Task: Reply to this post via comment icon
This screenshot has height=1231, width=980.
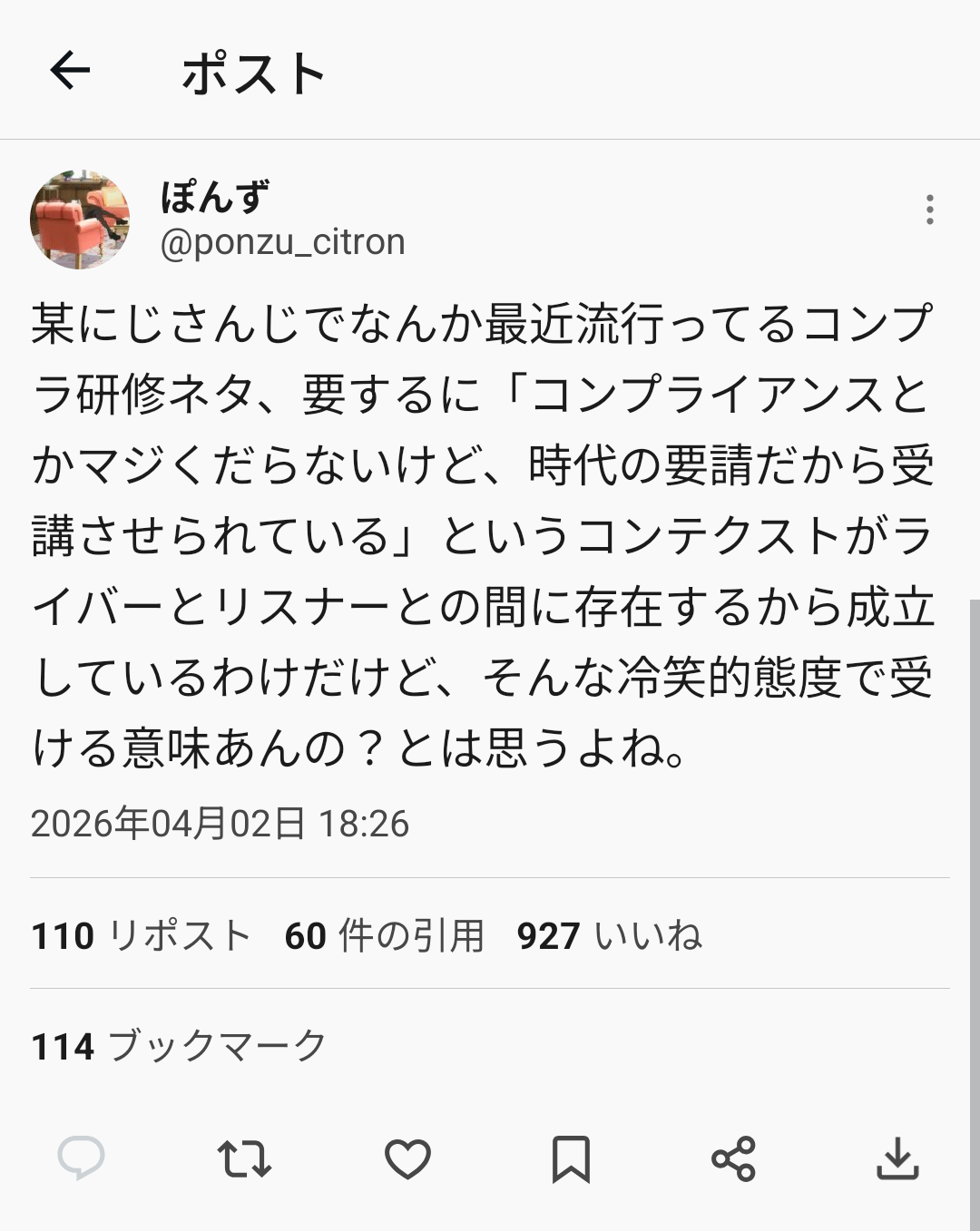Action: [x=82, y=1158]
